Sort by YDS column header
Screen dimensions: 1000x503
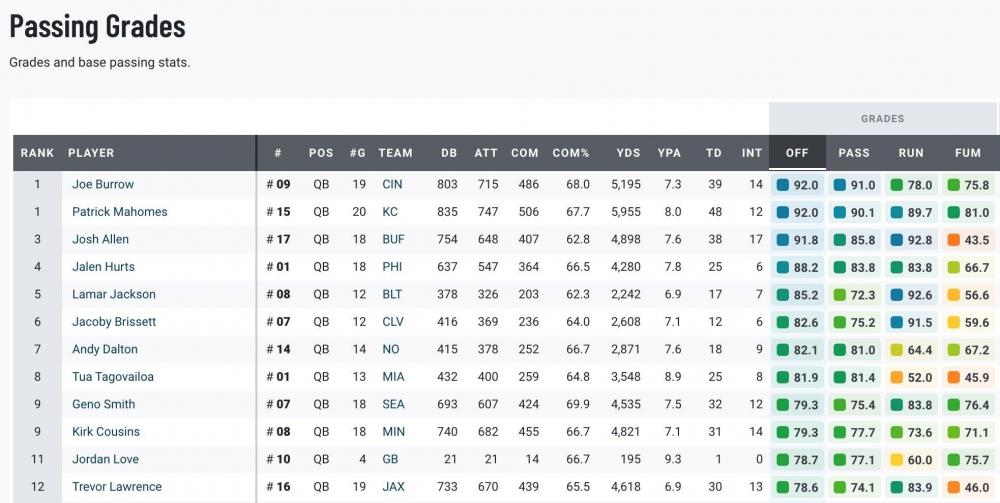pos(628,153)
